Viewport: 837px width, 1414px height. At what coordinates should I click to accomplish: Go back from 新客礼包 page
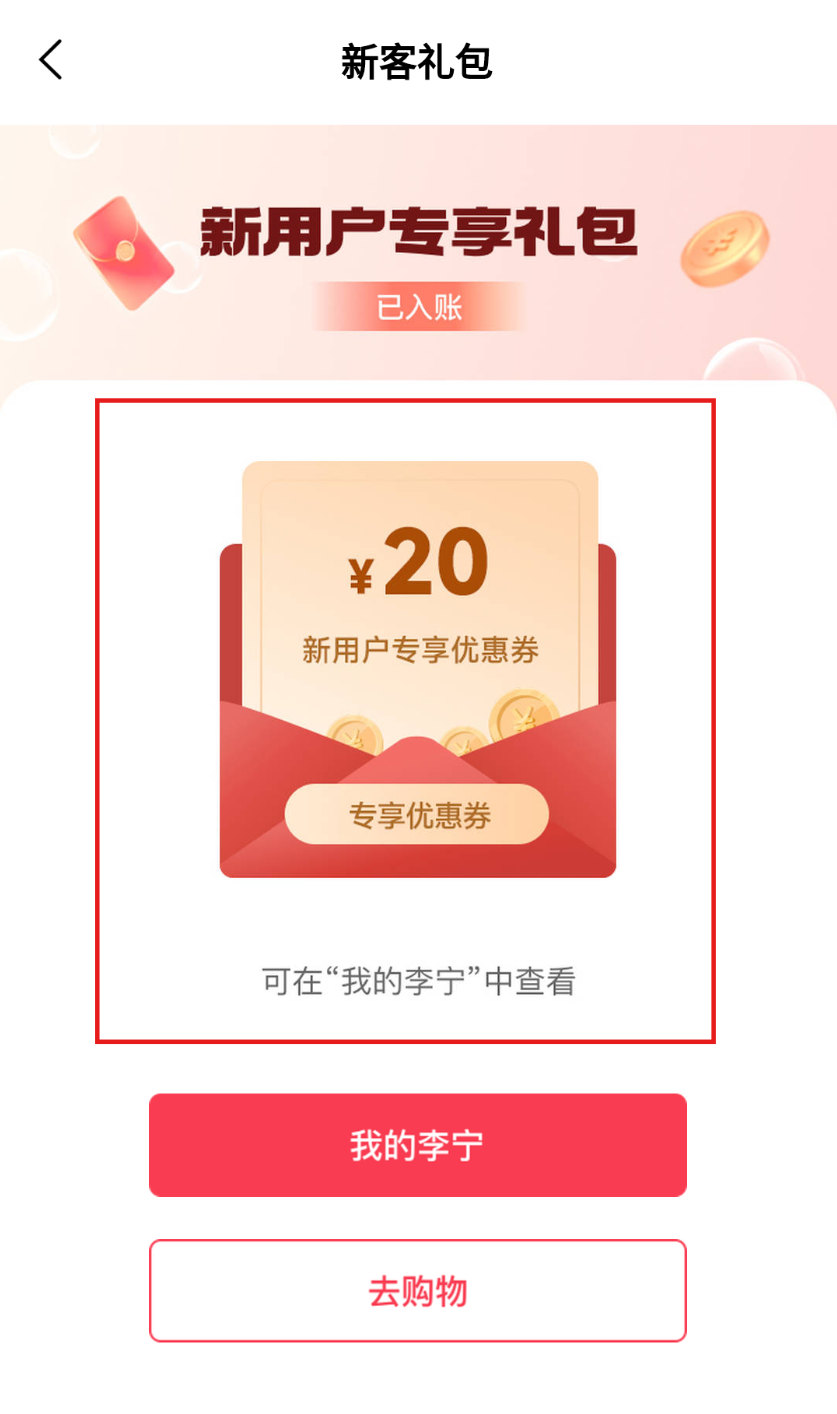51,60
